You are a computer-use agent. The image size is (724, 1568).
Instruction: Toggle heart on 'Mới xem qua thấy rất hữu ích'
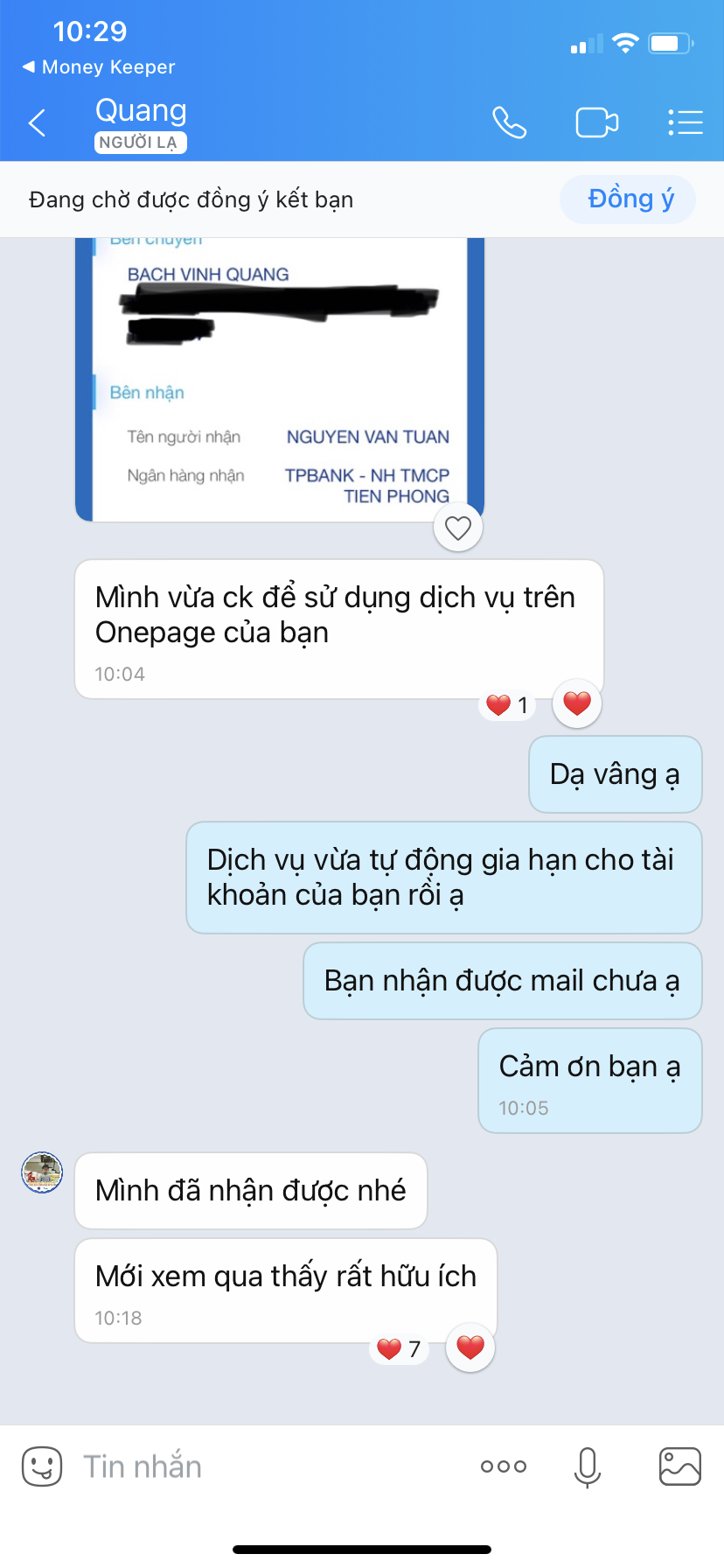pos(470,1347)
